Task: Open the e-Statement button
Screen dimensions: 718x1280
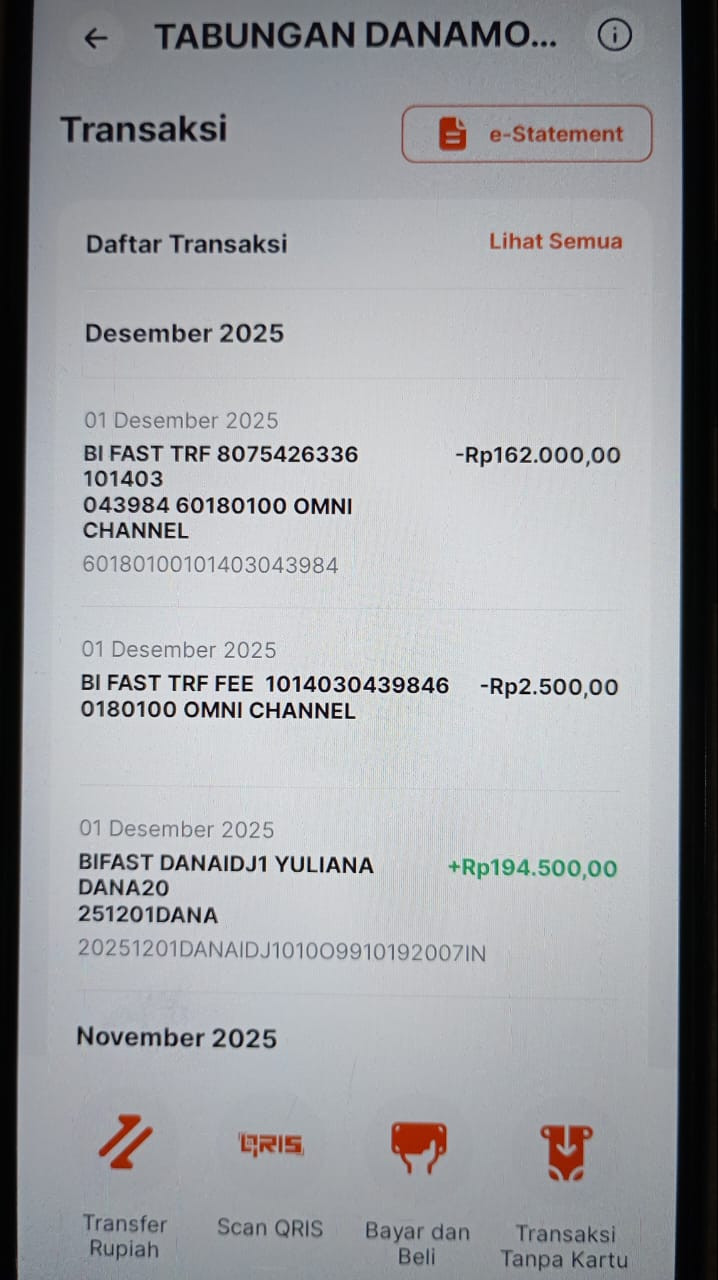Action: (527, 134)
